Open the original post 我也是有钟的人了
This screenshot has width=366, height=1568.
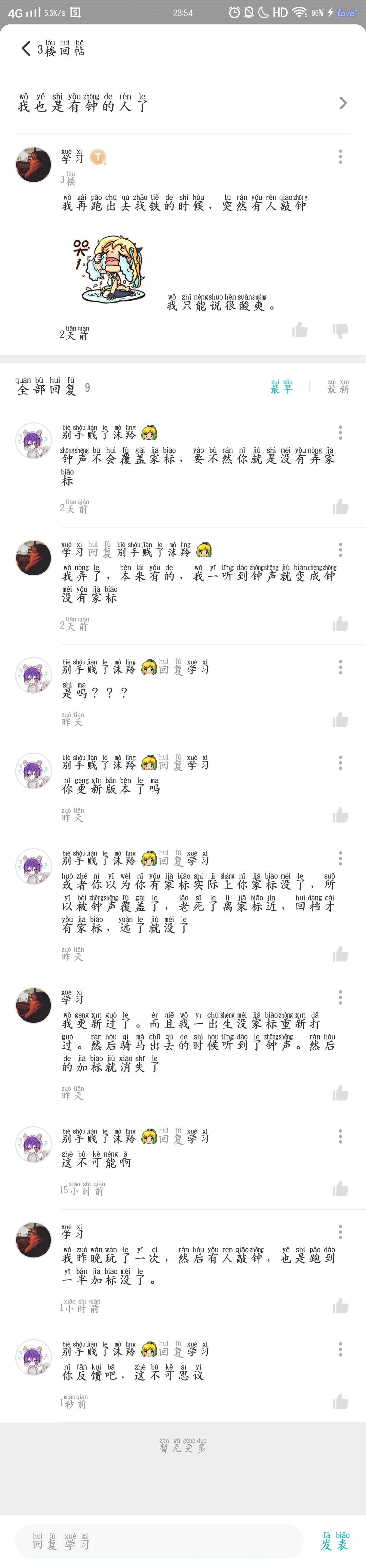(x=182, y=103)
